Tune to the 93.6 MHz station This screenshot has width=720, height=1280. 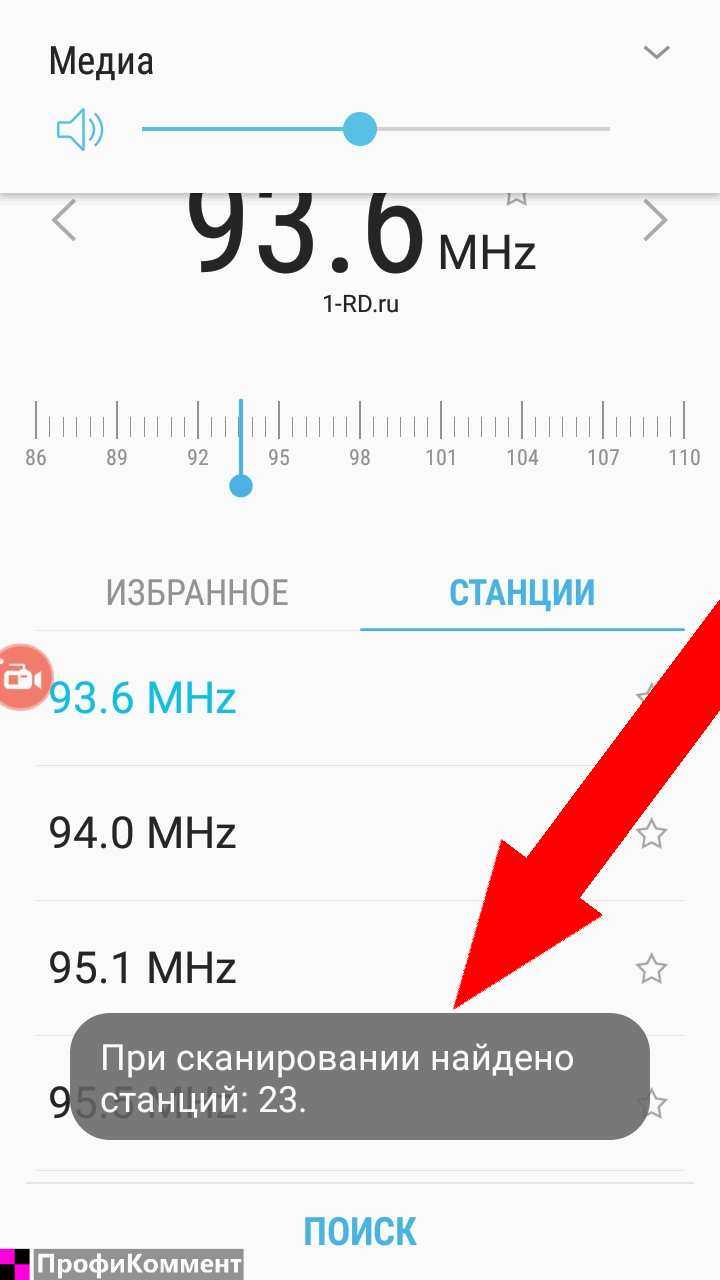pos(142,697)
